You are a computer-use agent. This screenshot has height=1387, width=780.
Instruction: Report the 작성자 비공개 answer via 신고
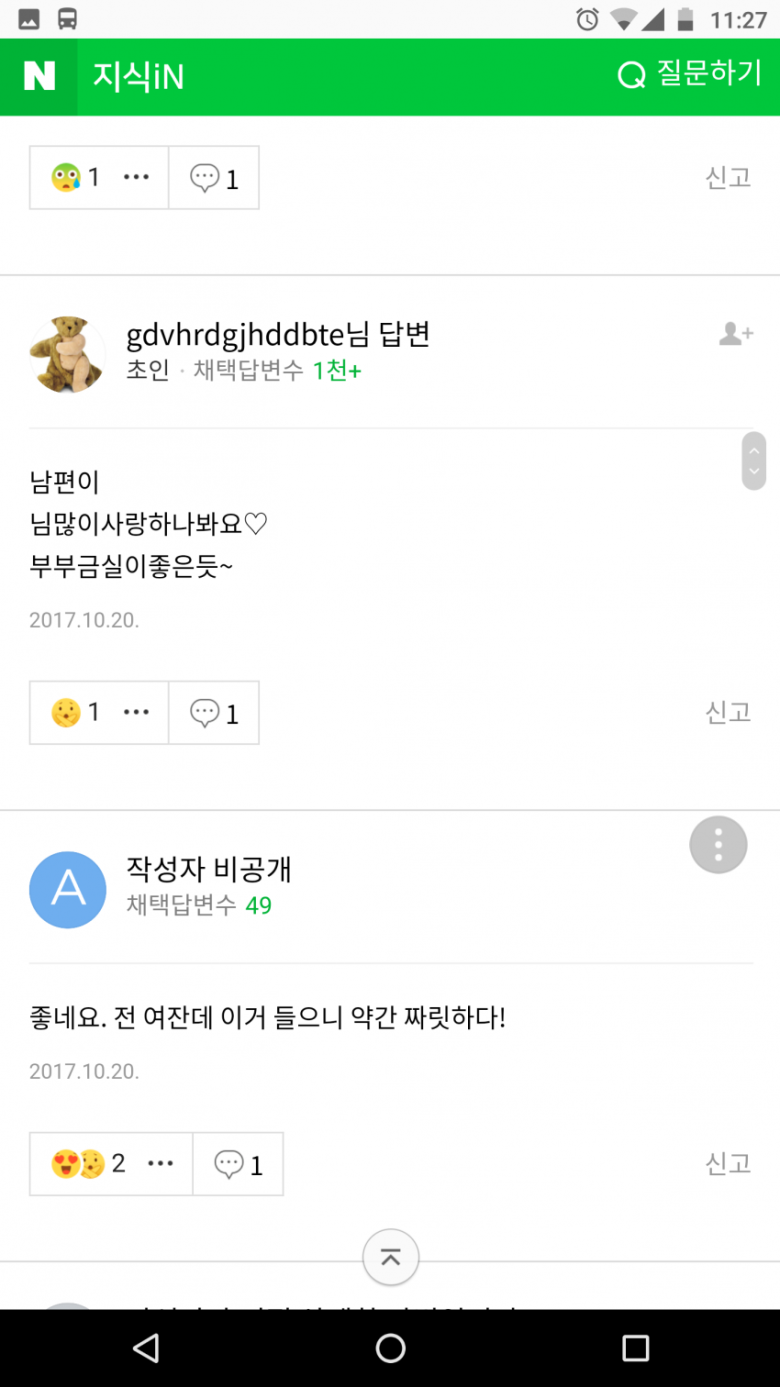[x=728, y=1163]
